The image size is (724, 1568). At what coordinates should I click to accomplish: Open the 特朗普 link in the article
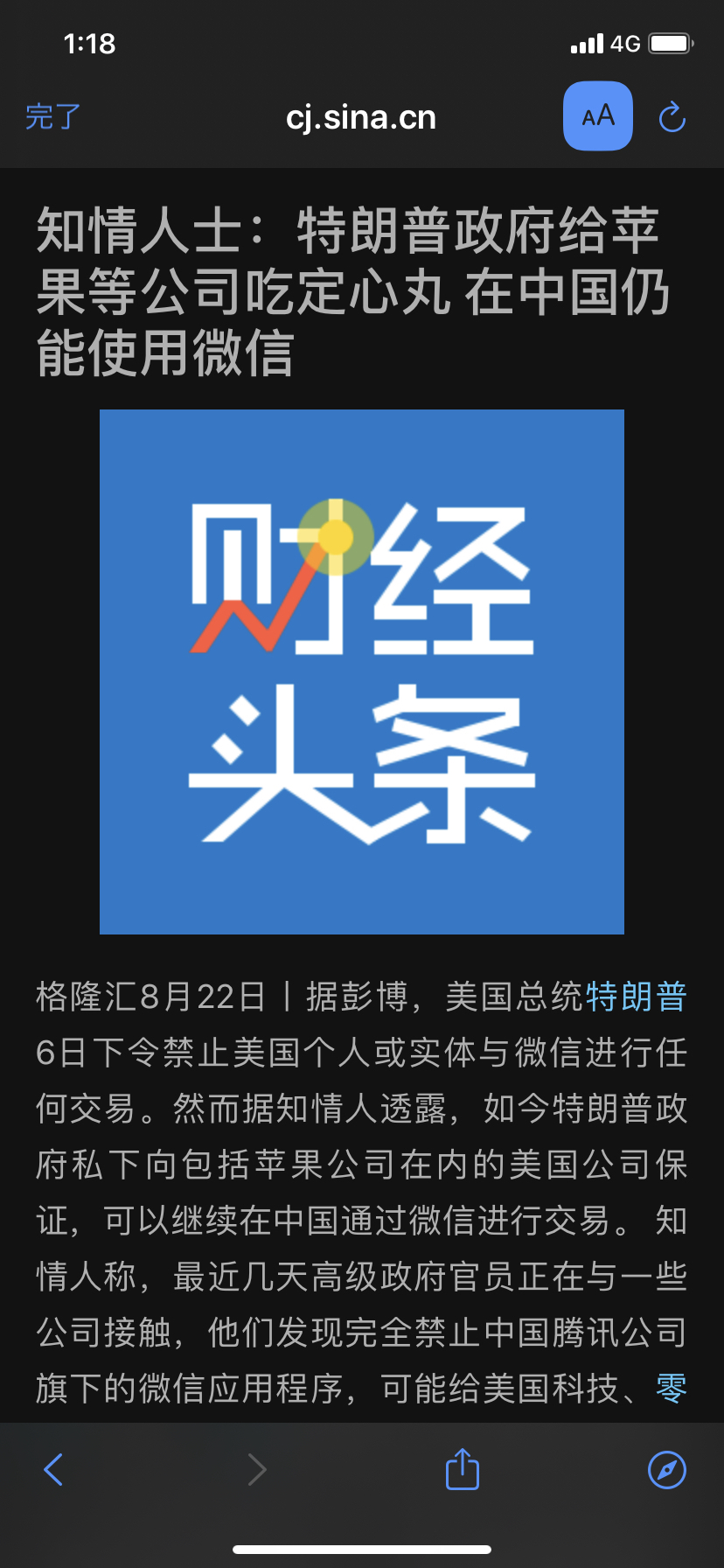(x=637, y=997)
